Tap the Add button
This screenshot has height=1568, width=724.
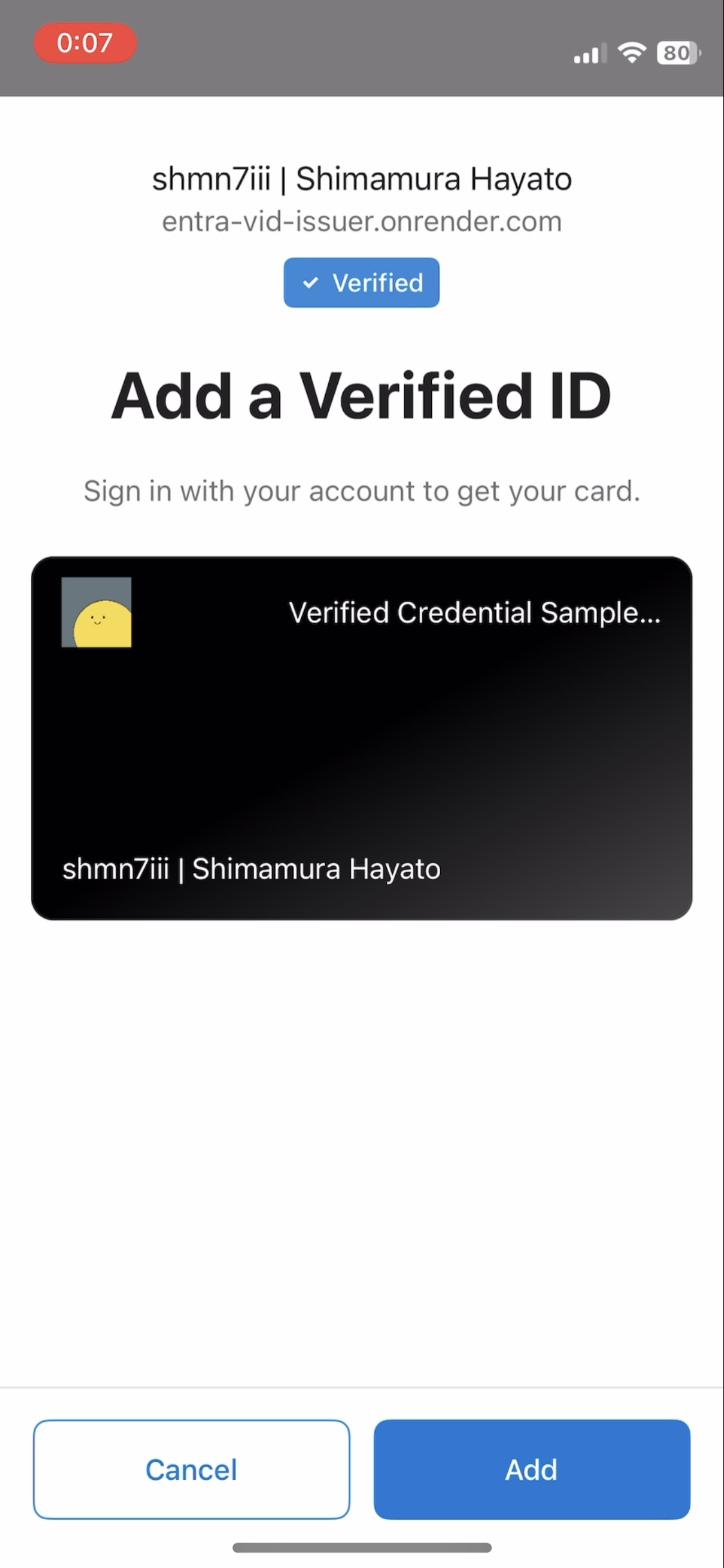click(x=532, y=1469)
